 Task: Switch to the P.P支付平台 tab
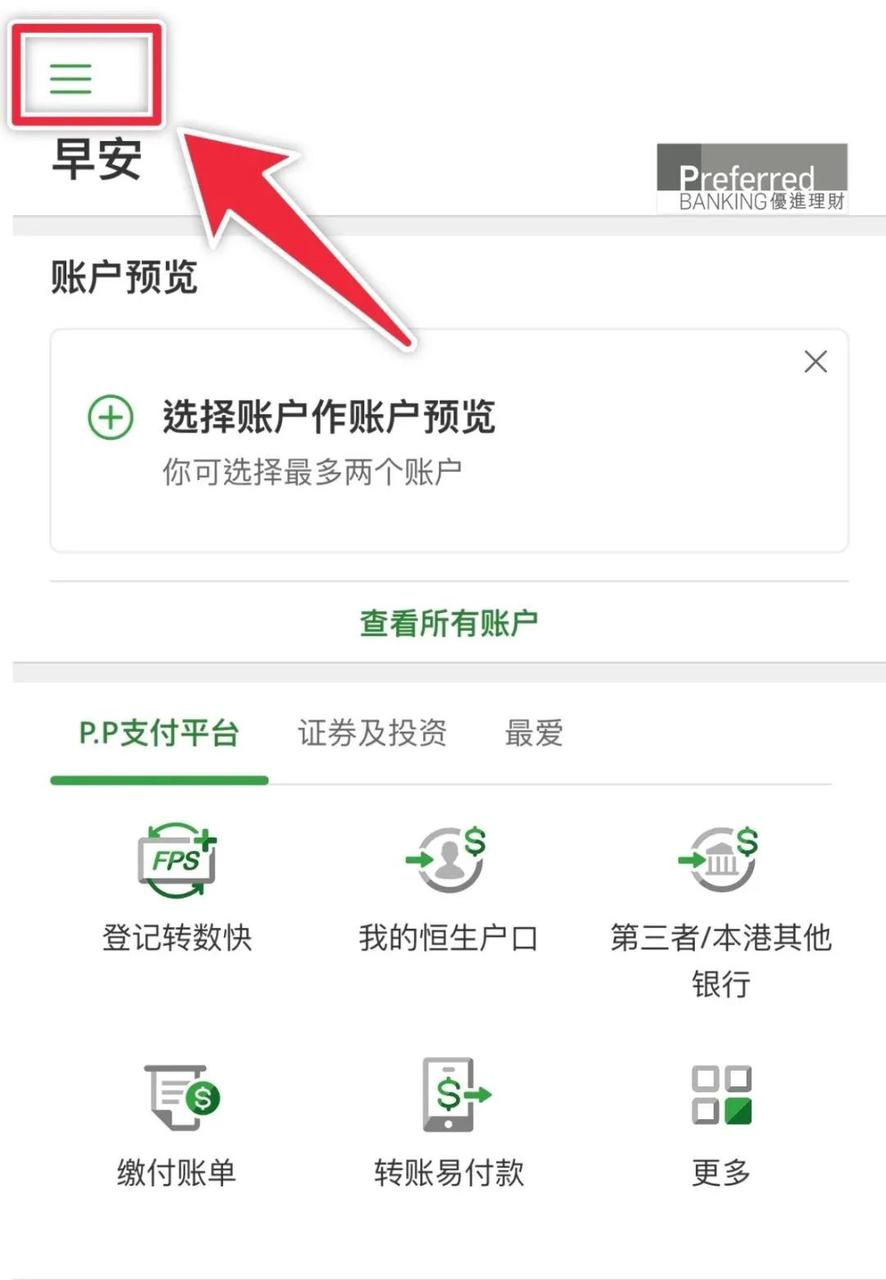pos(159,734)
